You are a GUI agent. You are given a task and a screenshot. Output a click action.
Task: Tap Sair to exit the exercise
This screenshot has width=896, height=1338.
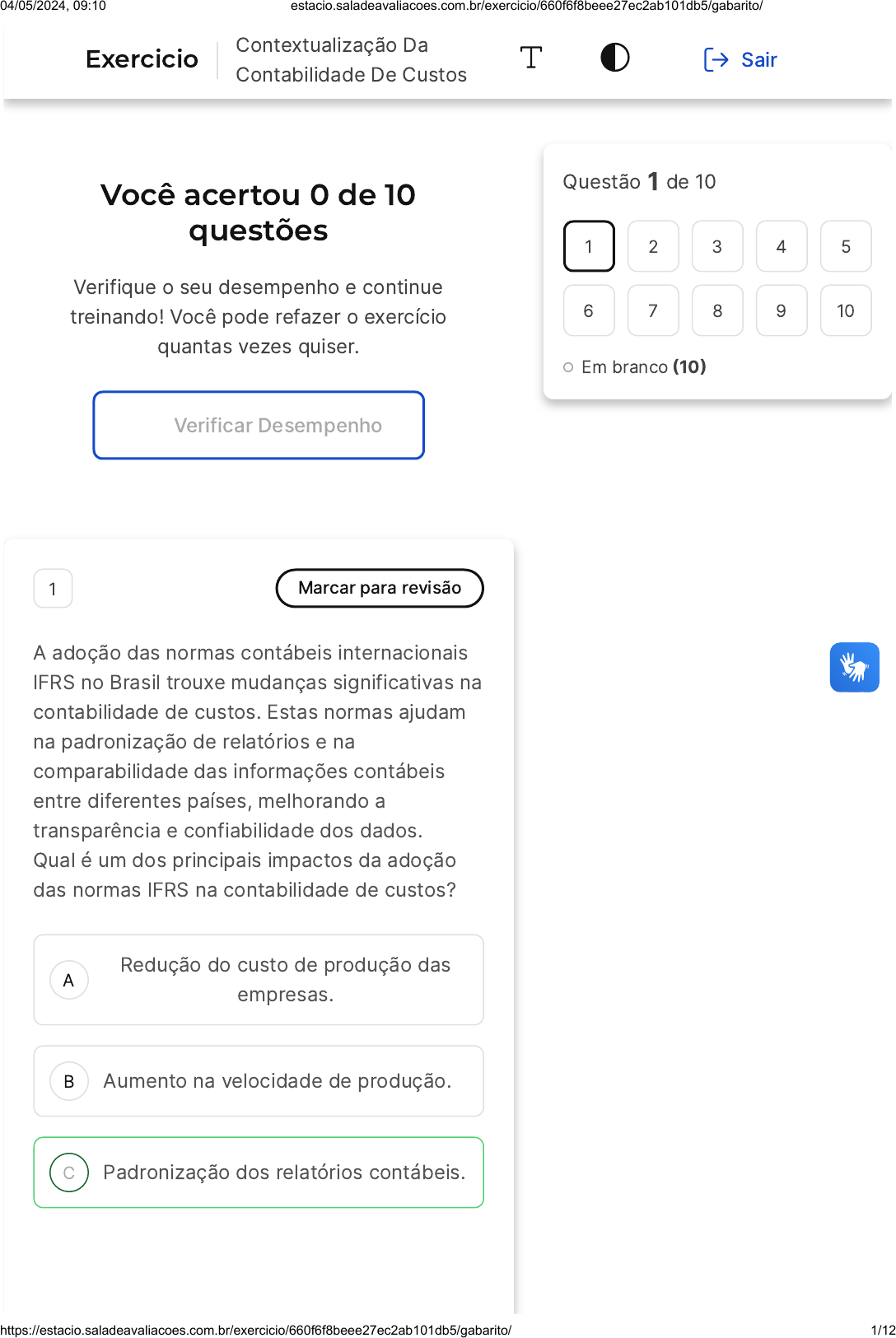pos(740,60)
